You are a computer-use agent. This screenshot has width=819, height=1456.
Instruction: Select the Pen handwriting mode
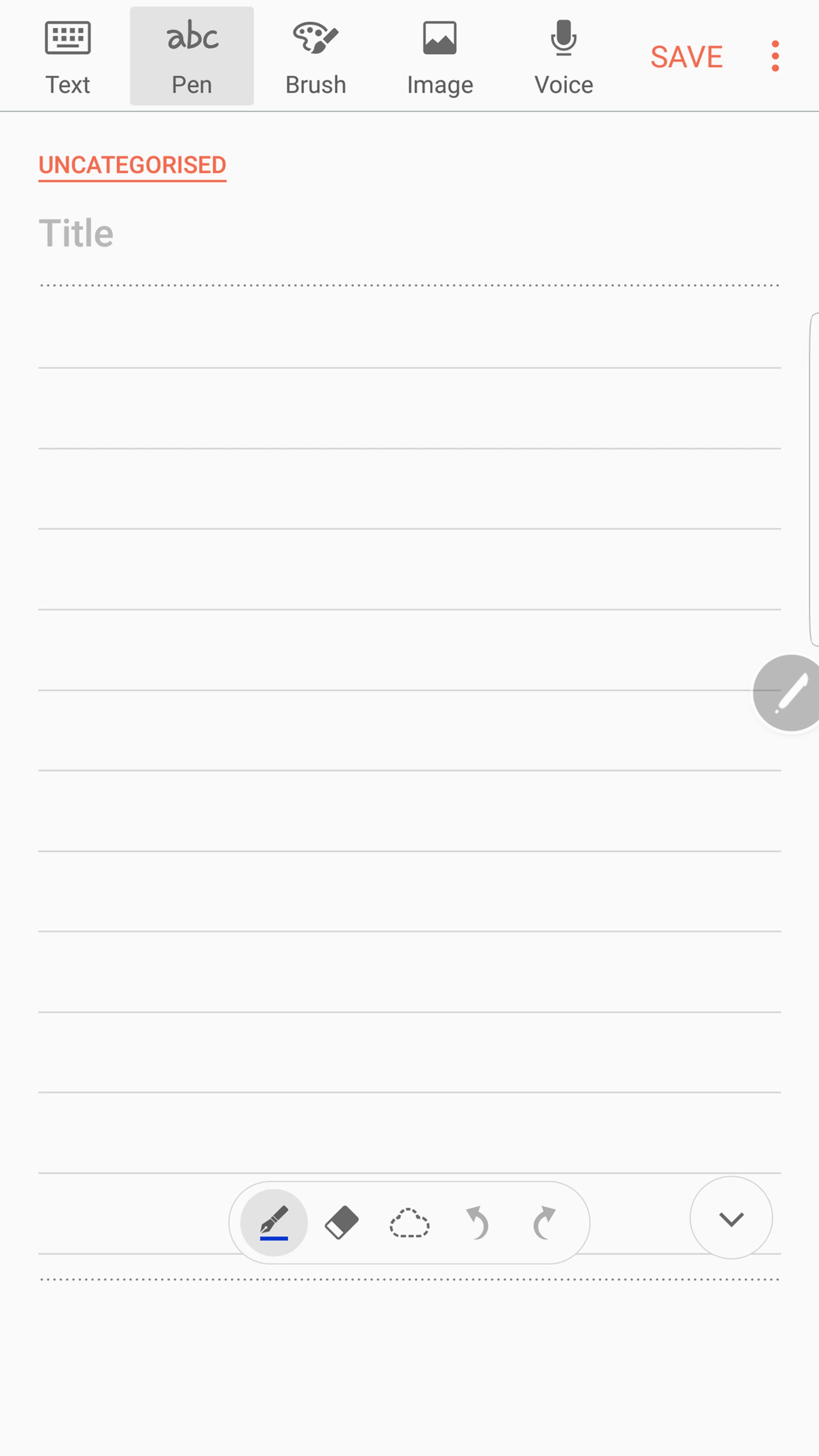(x=192, y=56)
